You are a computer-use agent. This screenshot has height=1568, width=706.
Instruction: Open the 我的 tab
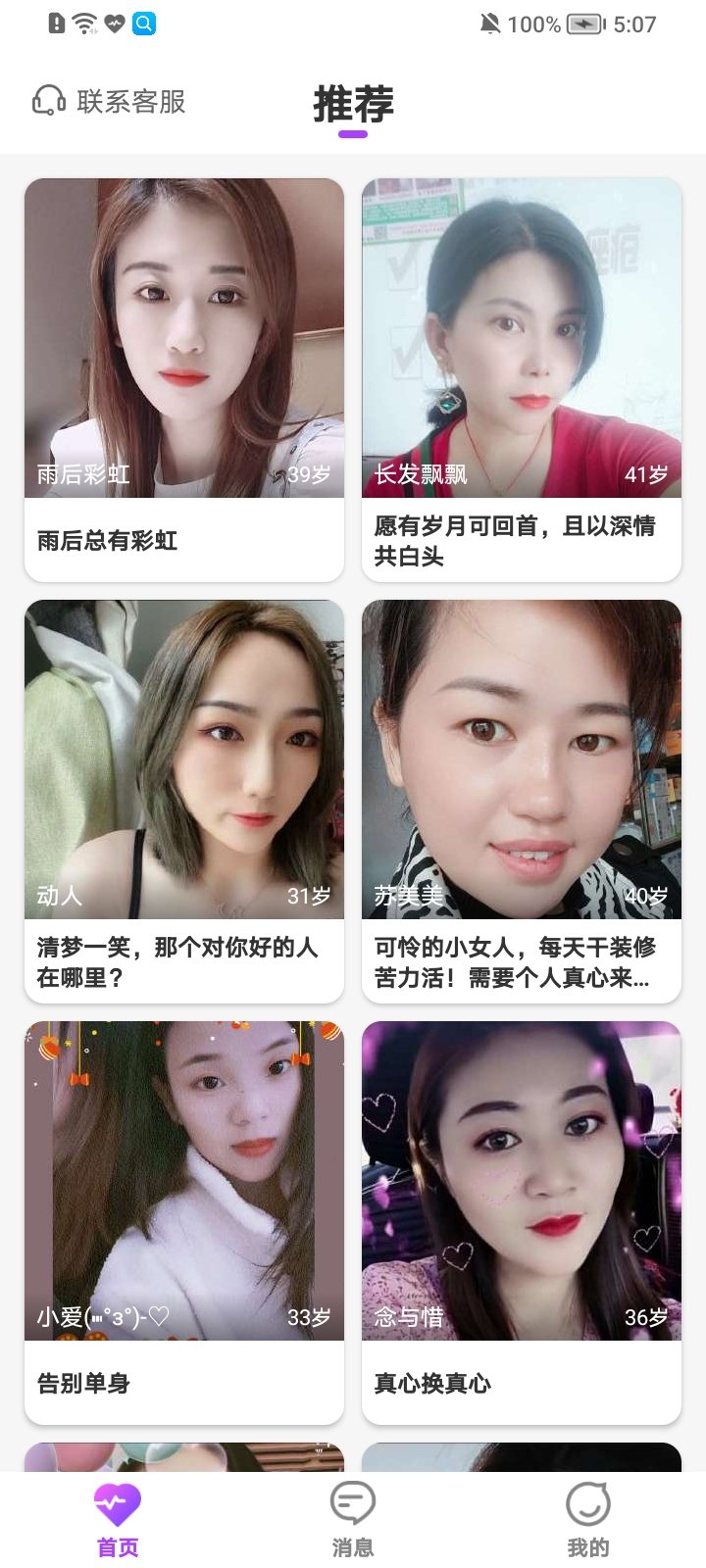tap(588, 1519)
